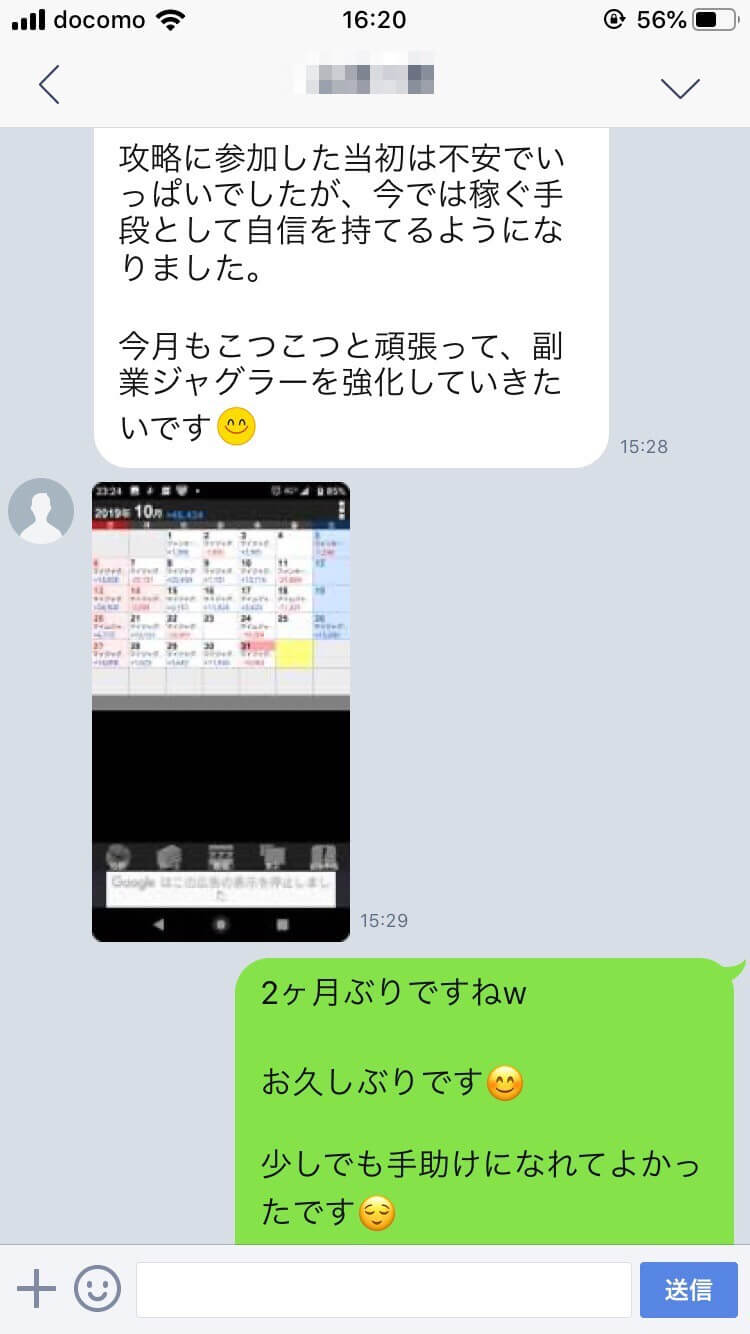750x1334 pixels.
Task: Send the message with 送信 button
Action: click(x=688, y=1289)
